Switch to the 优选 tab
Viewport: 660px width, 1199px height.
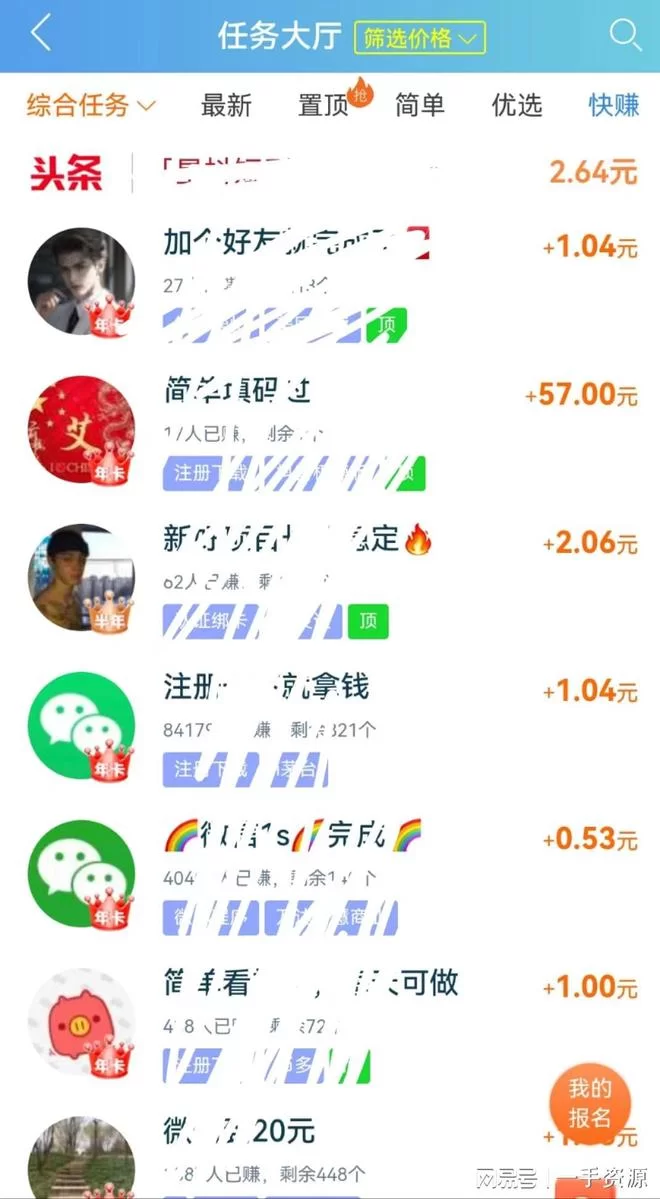[x=517, y=105]
